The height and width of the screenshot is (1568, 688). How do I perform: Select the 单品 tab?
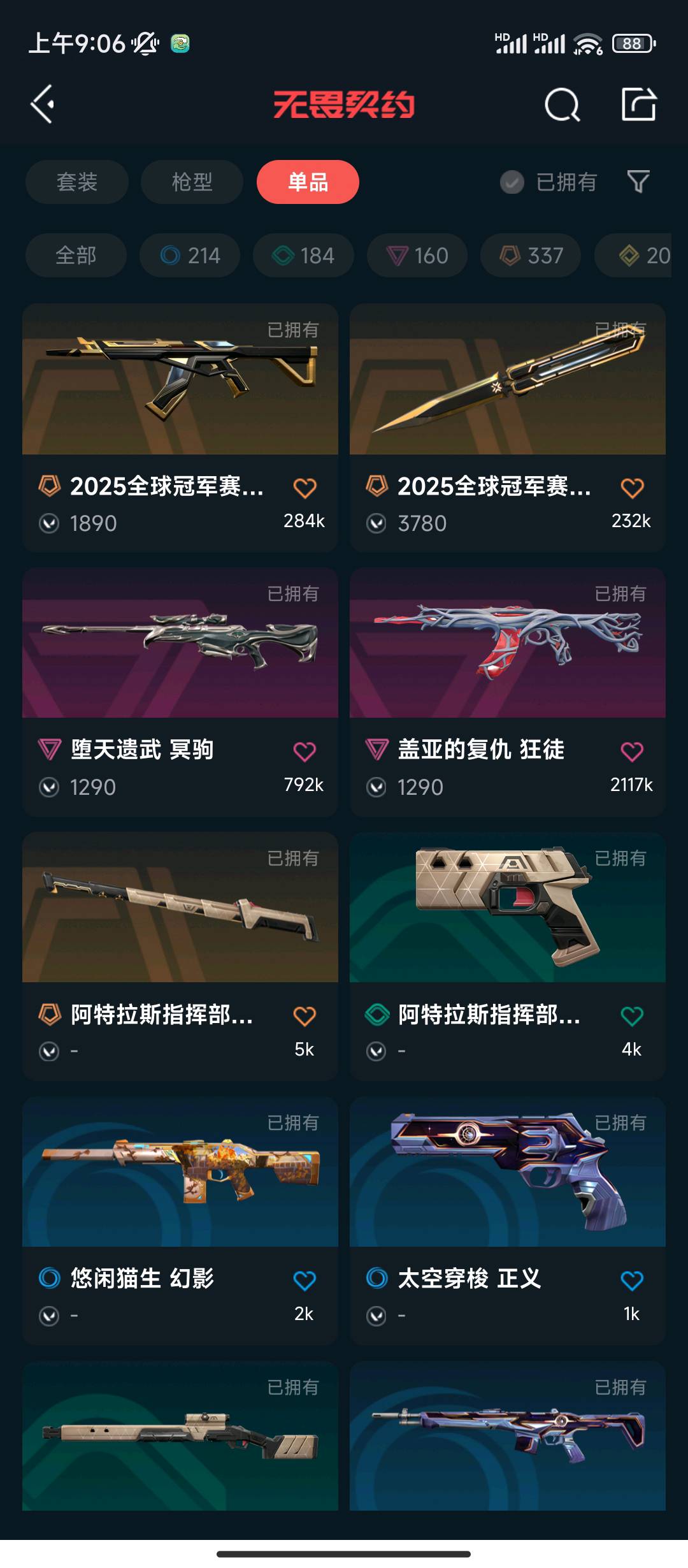(x=308, y=182)
